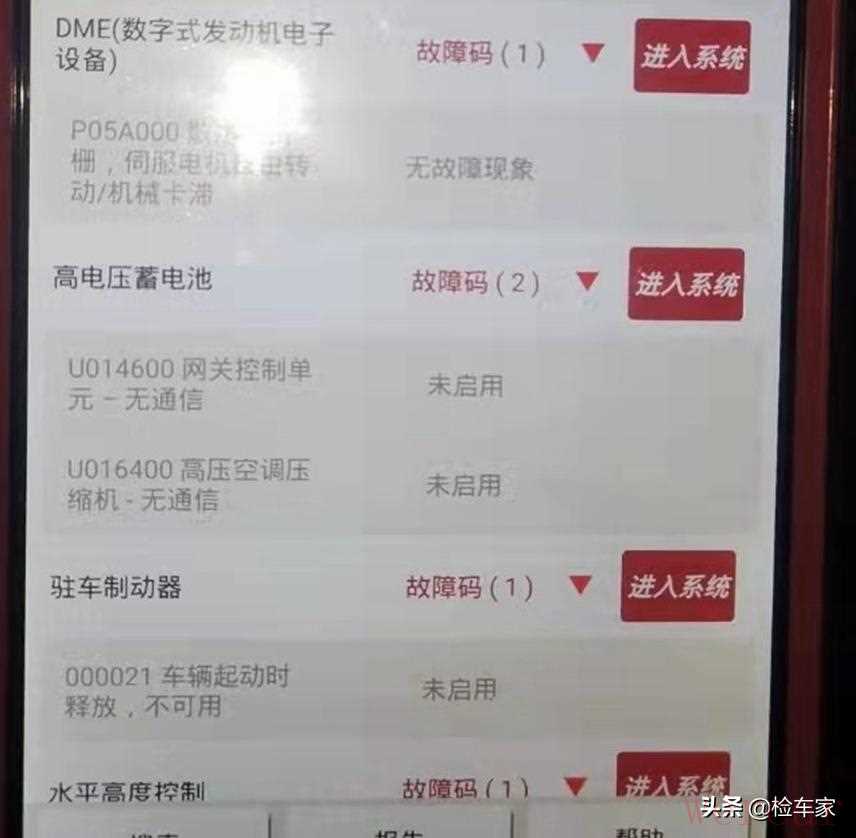Open the 报告 report button

397,829
